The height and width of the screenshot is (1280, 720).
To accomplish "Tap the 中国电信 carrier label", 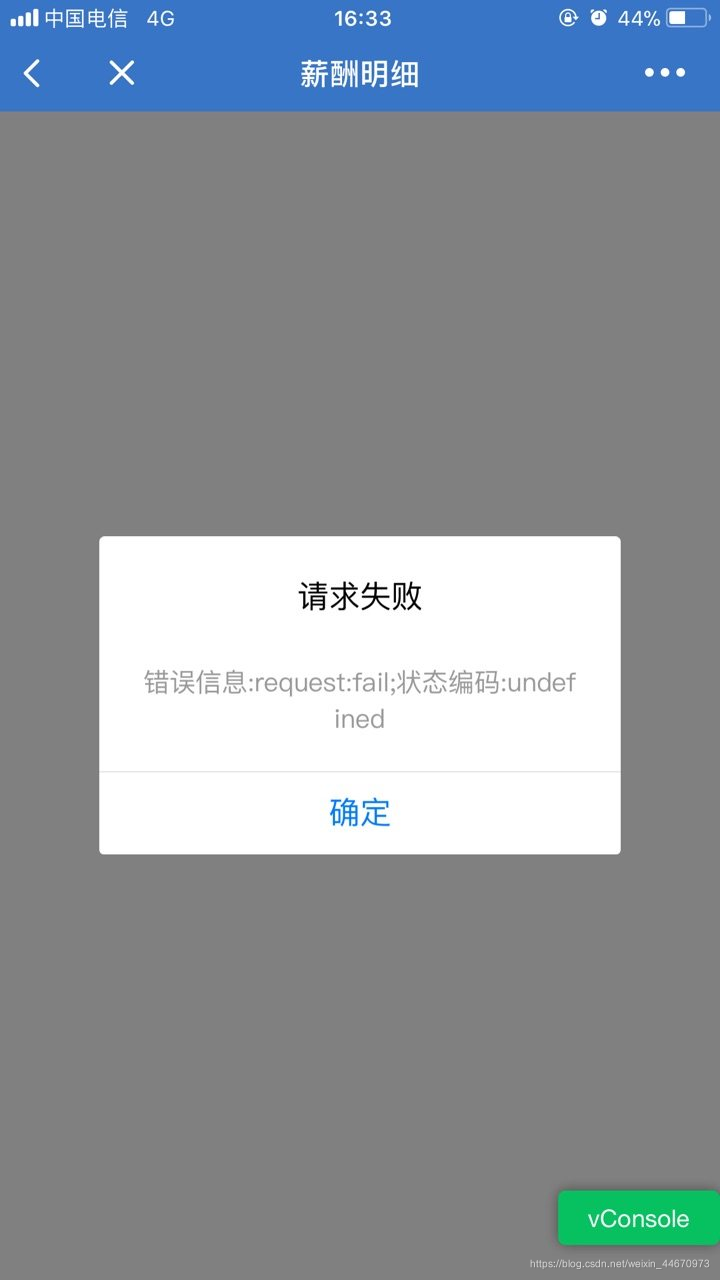I will pos(88,16).
